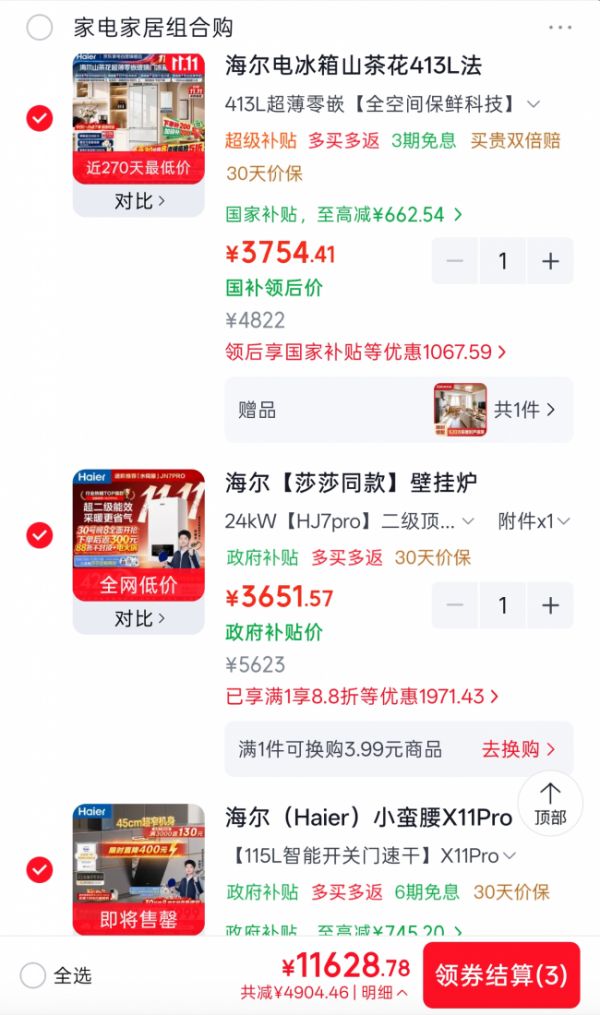Tap 领券结算(3) to check out
Screen dimensions: 600x1015
(x=501, y=975)
